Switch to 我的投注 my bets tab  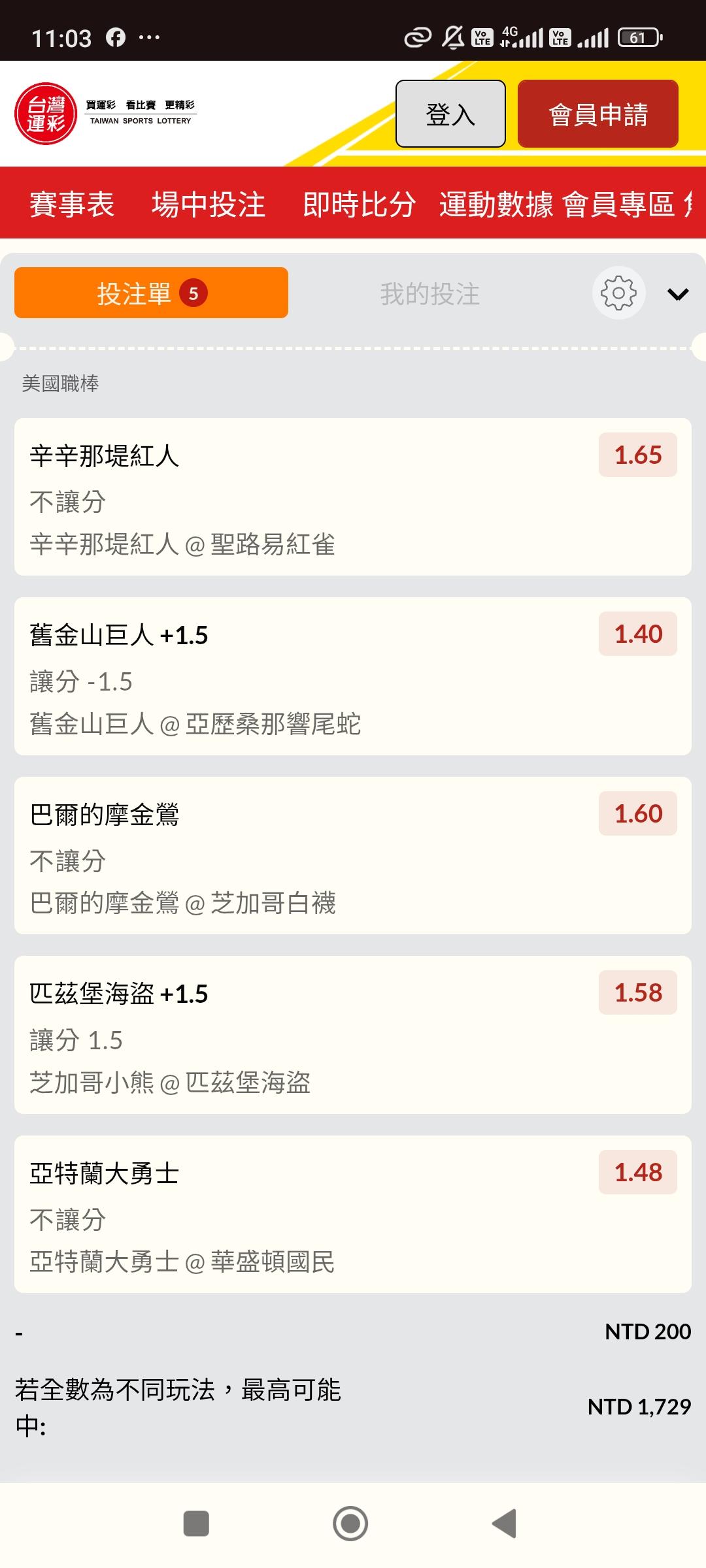429,294
